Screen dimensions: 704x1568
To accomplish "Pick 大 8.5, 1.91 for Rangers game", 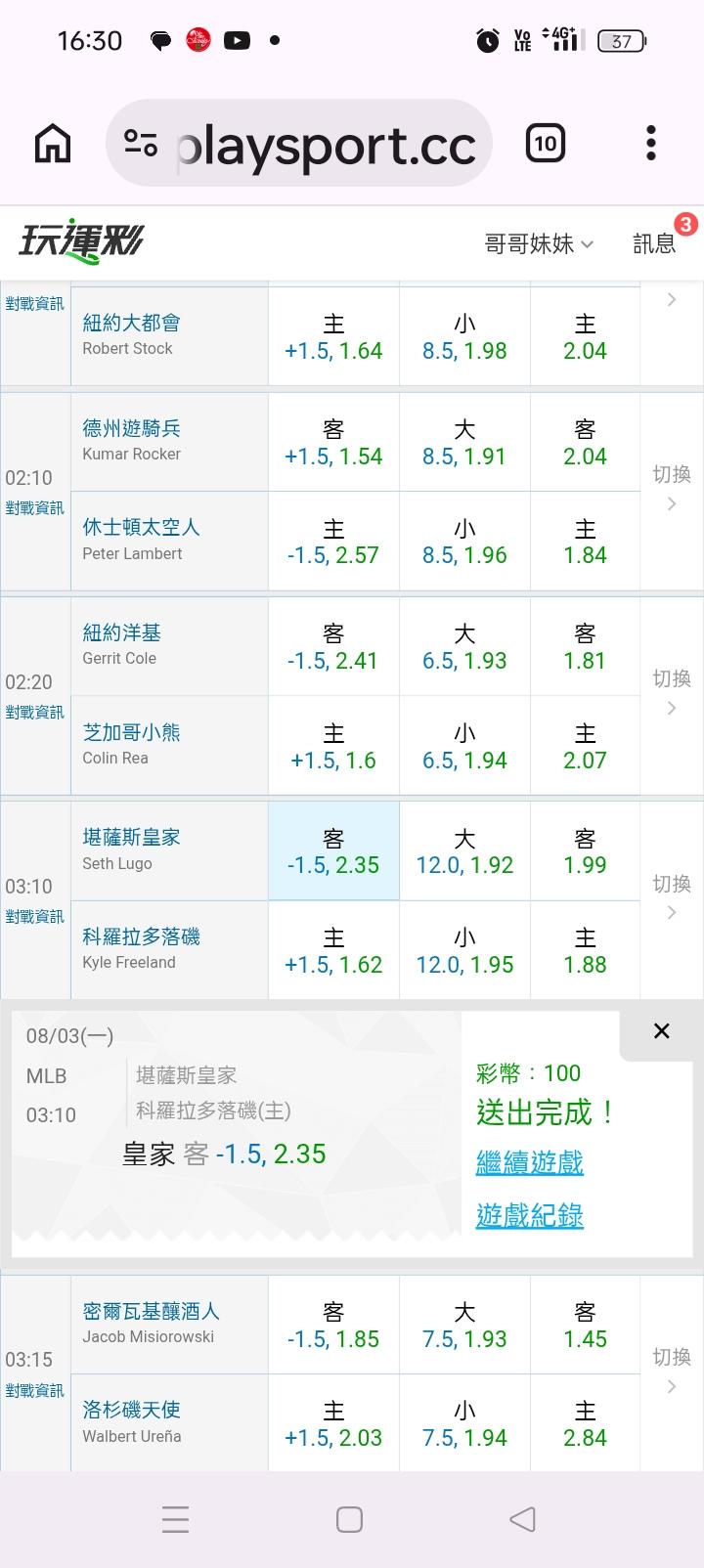I will click(x=464, y=442).
